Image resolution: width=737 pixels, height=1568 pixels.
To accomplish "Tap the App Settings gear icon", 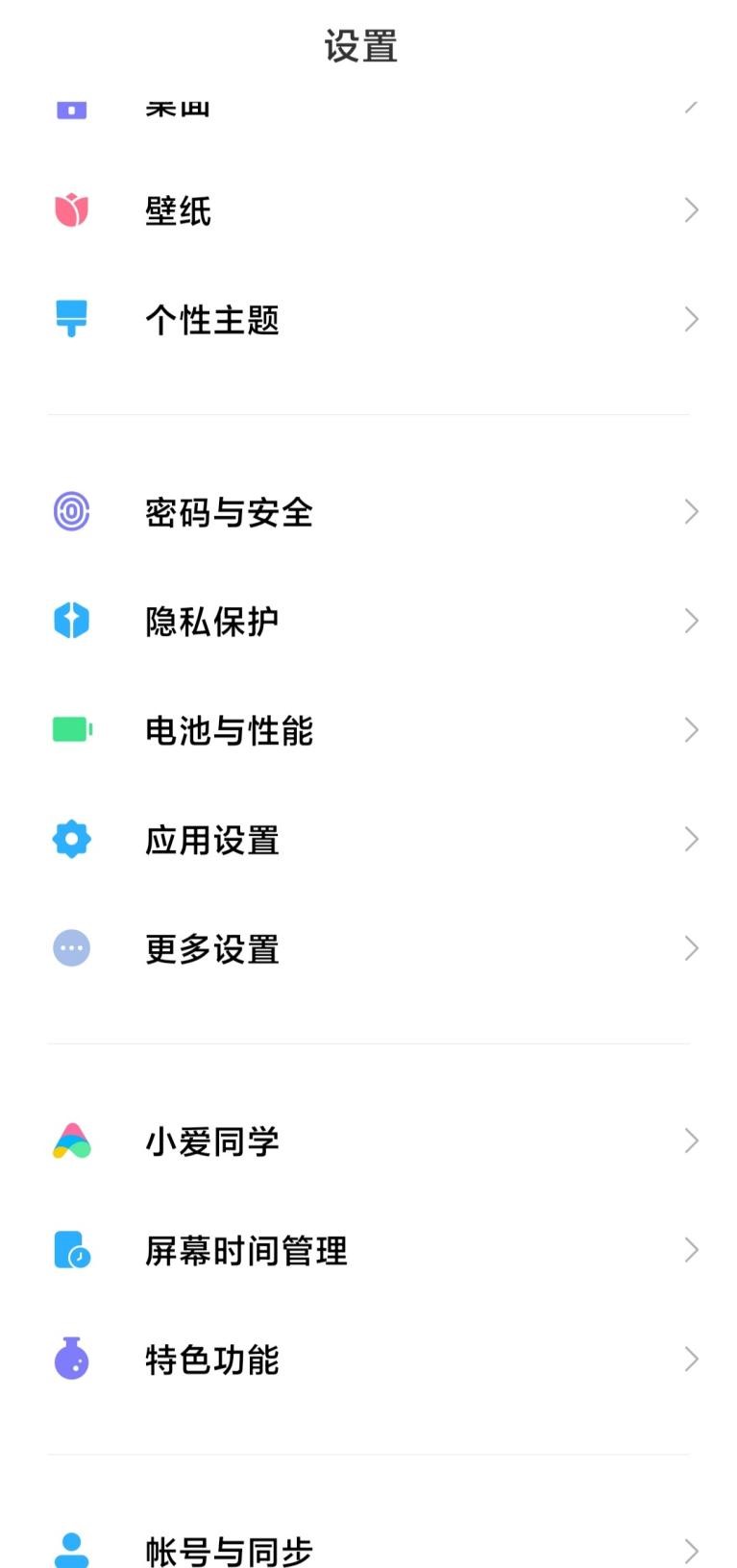I will click(x=71, y=838).
